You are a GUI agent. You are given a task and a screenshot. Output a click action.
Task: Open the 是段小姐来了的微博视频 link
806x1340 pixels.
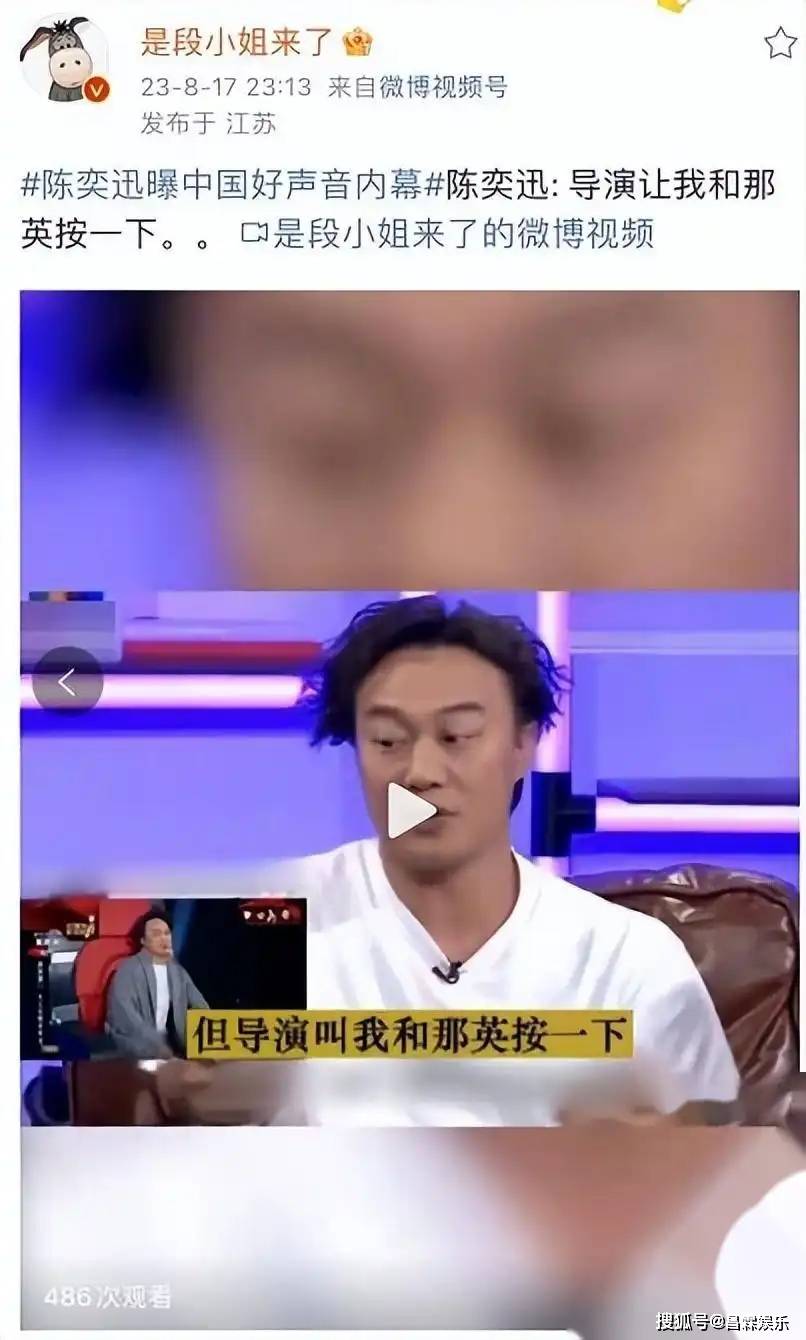point(448,233)
